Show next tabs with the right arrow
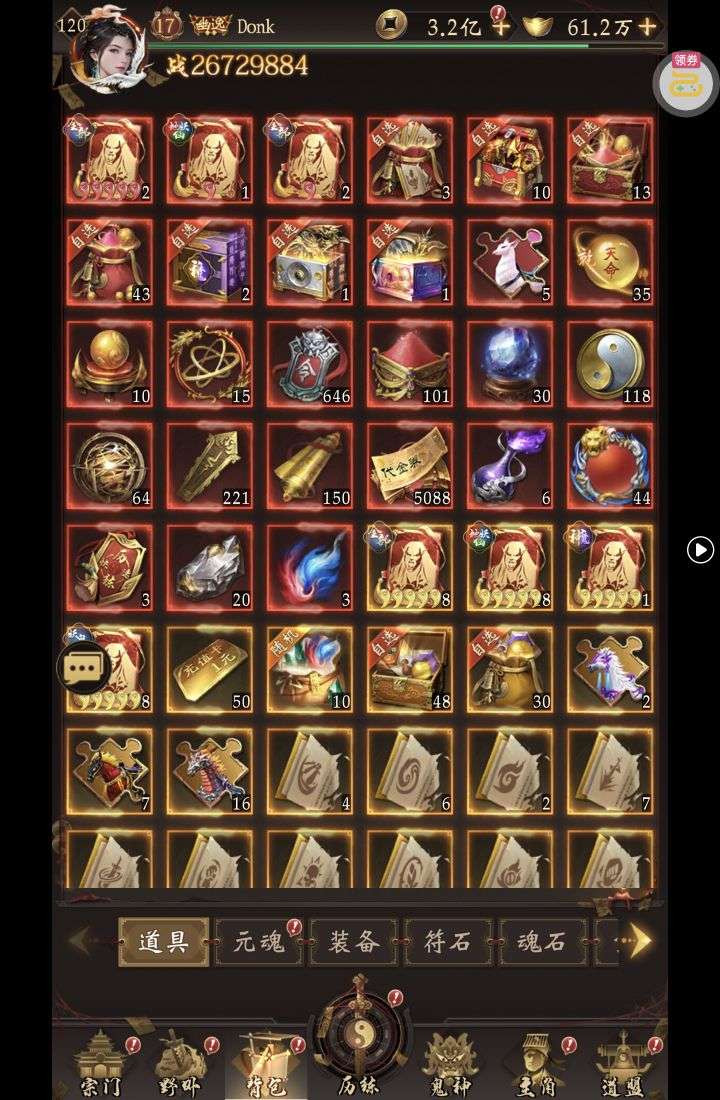The width and height of the screenshot is (720, 1100). click(641, 941)
